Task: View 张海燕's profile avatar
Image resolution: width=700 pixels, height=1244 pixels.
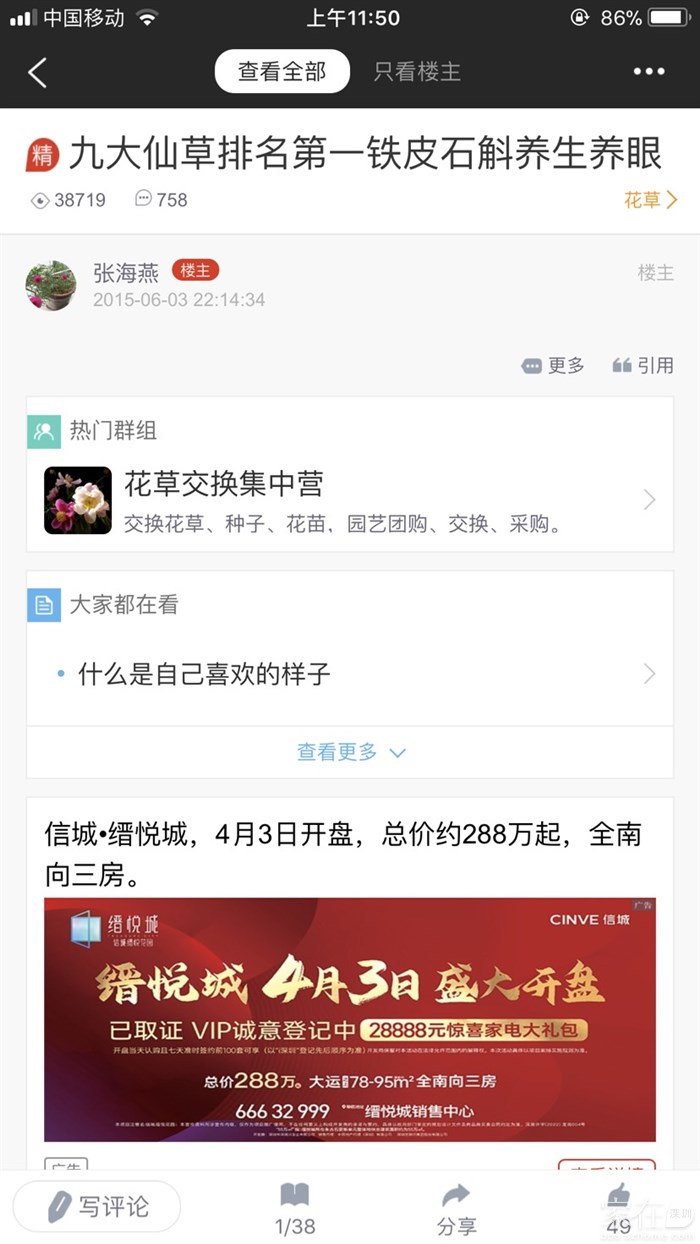Action: point(51,286)
